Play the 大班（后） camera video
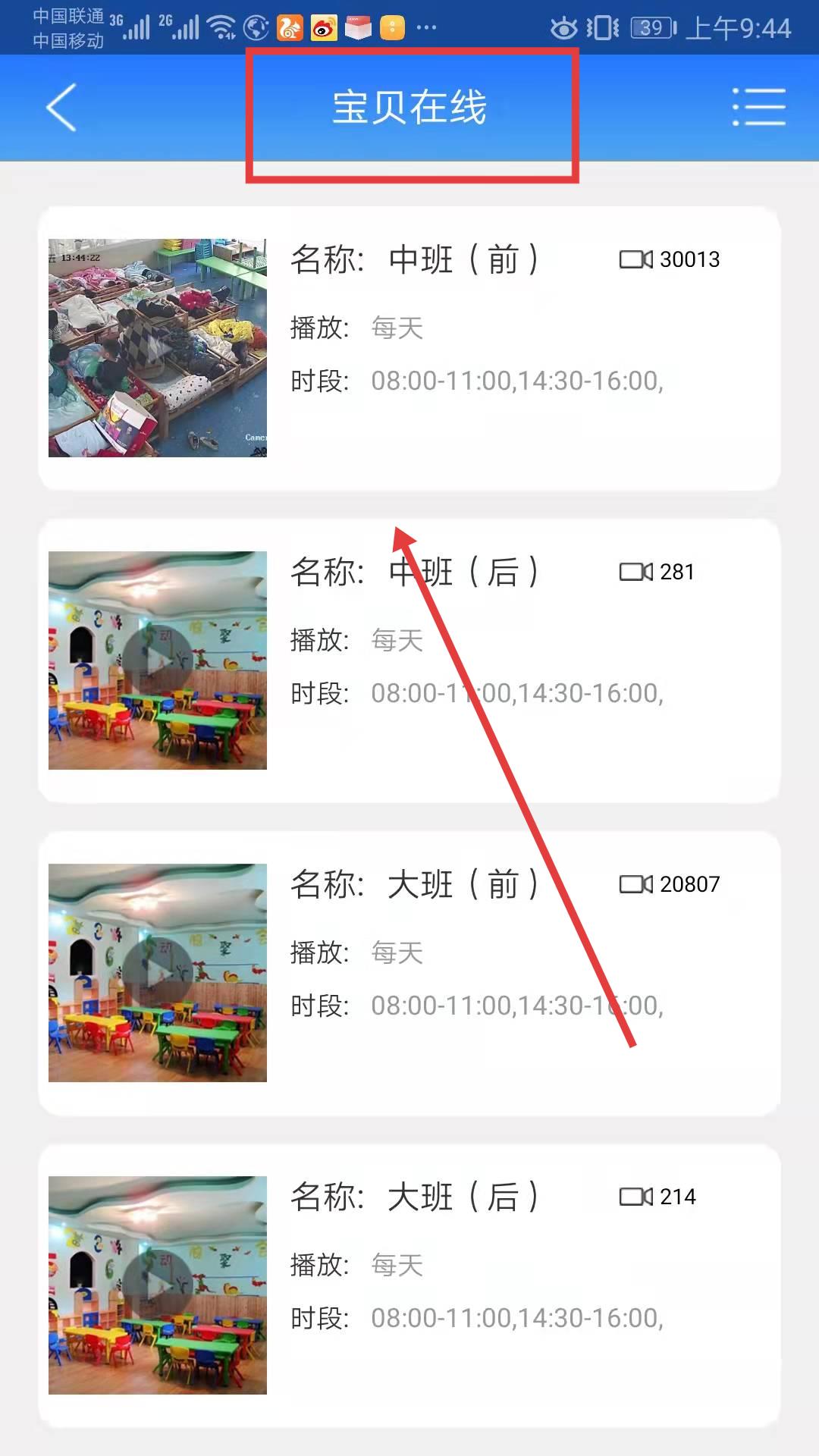The image size is (819, 1456). [158, 1285]
